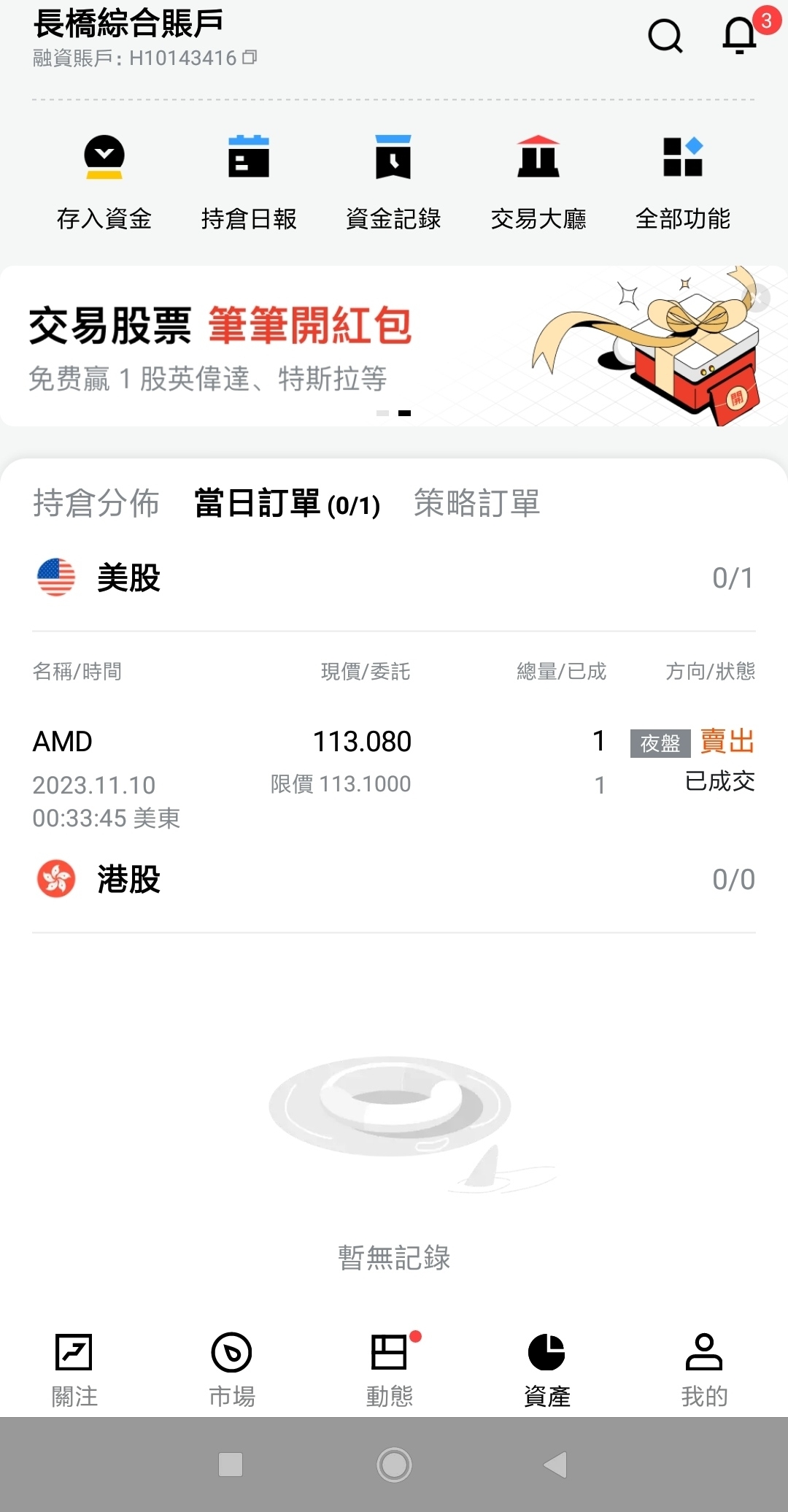Open the notifications bell
The image size is (788, 1512).
click(740, 36)
